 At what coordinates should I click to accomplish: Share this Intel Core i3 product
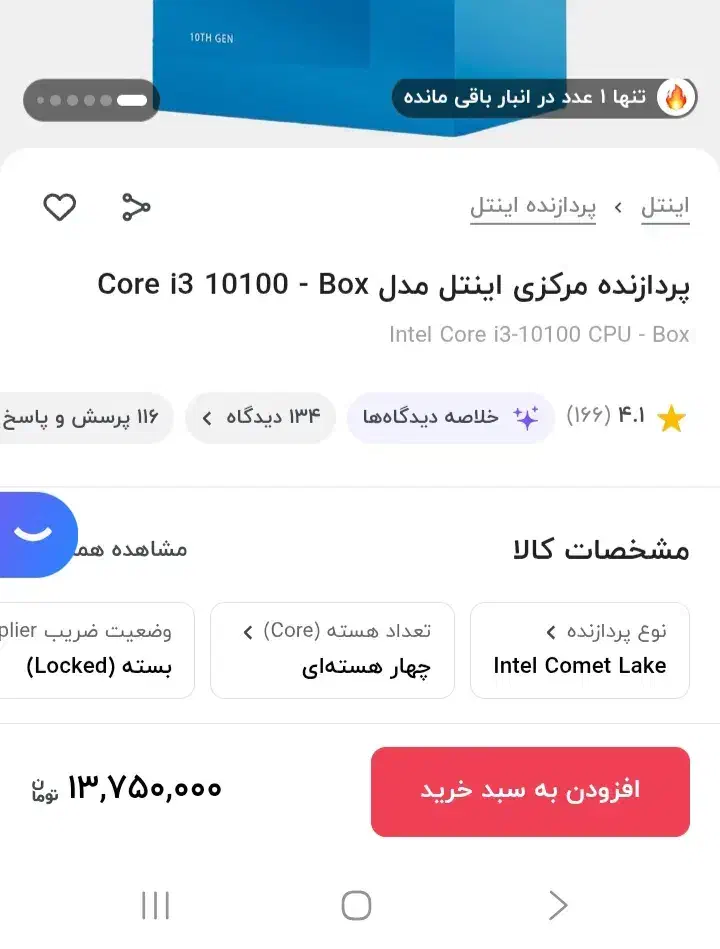[x=135, y=207]
